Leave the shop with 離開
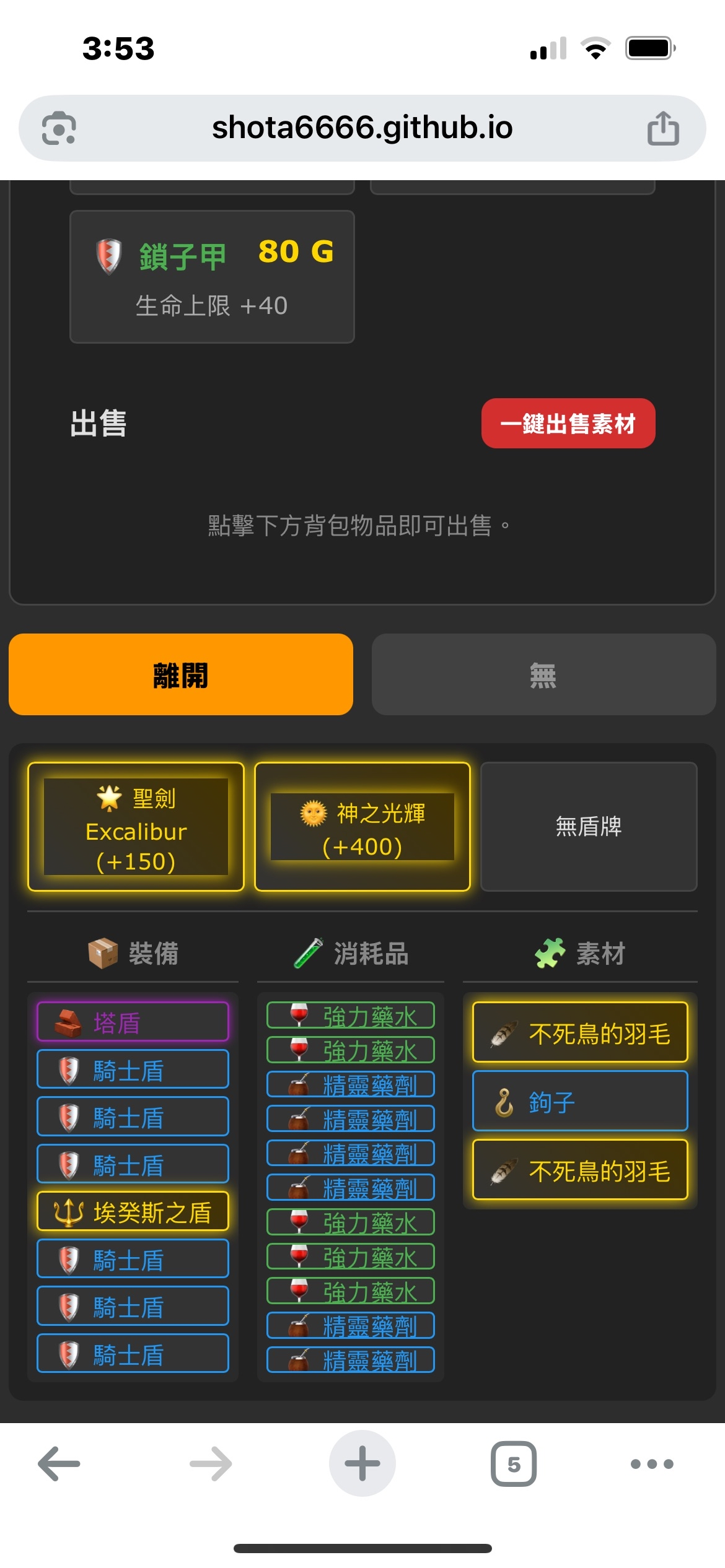 pos(181,674)
